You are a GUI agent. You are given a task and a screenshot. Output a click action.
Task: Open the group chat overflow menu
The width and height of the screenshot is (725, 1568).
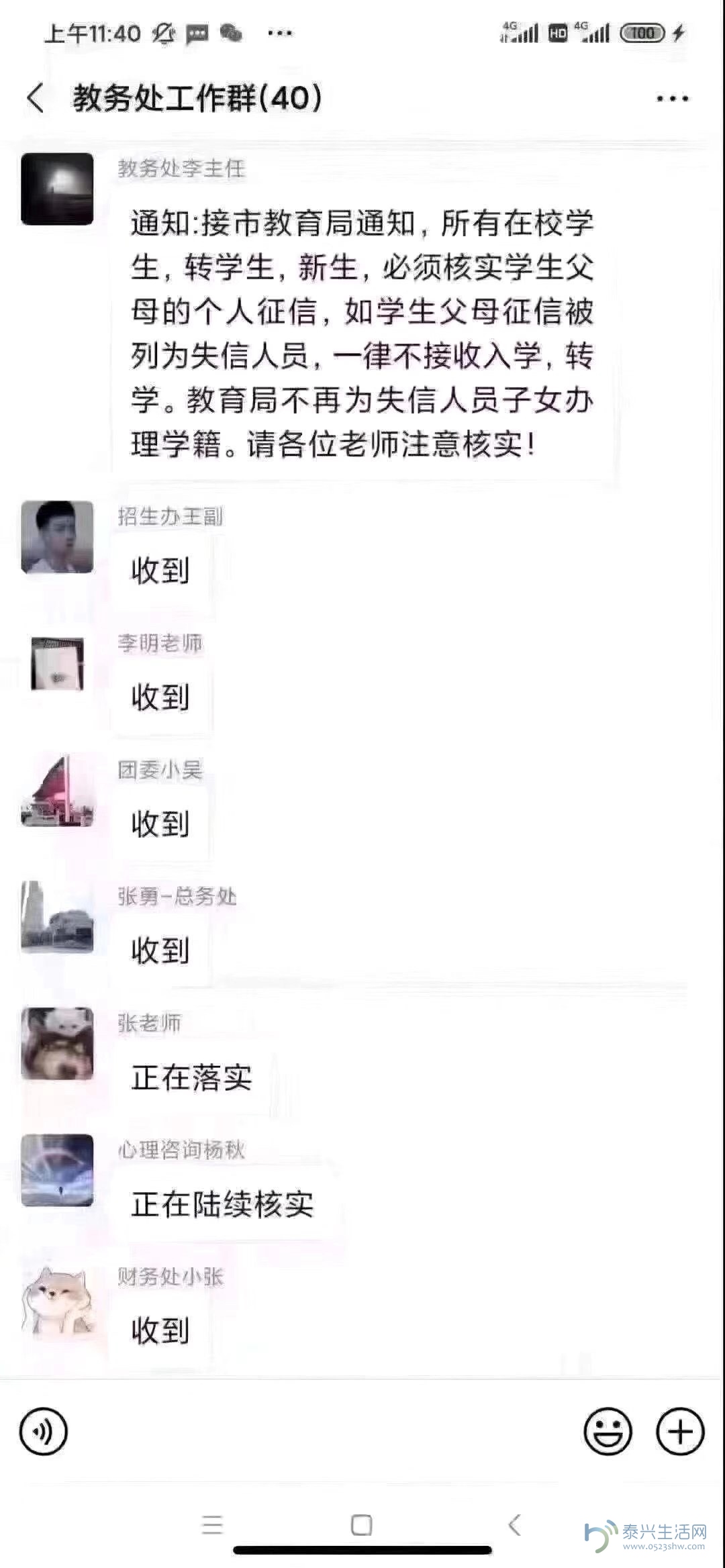point(672,99)
